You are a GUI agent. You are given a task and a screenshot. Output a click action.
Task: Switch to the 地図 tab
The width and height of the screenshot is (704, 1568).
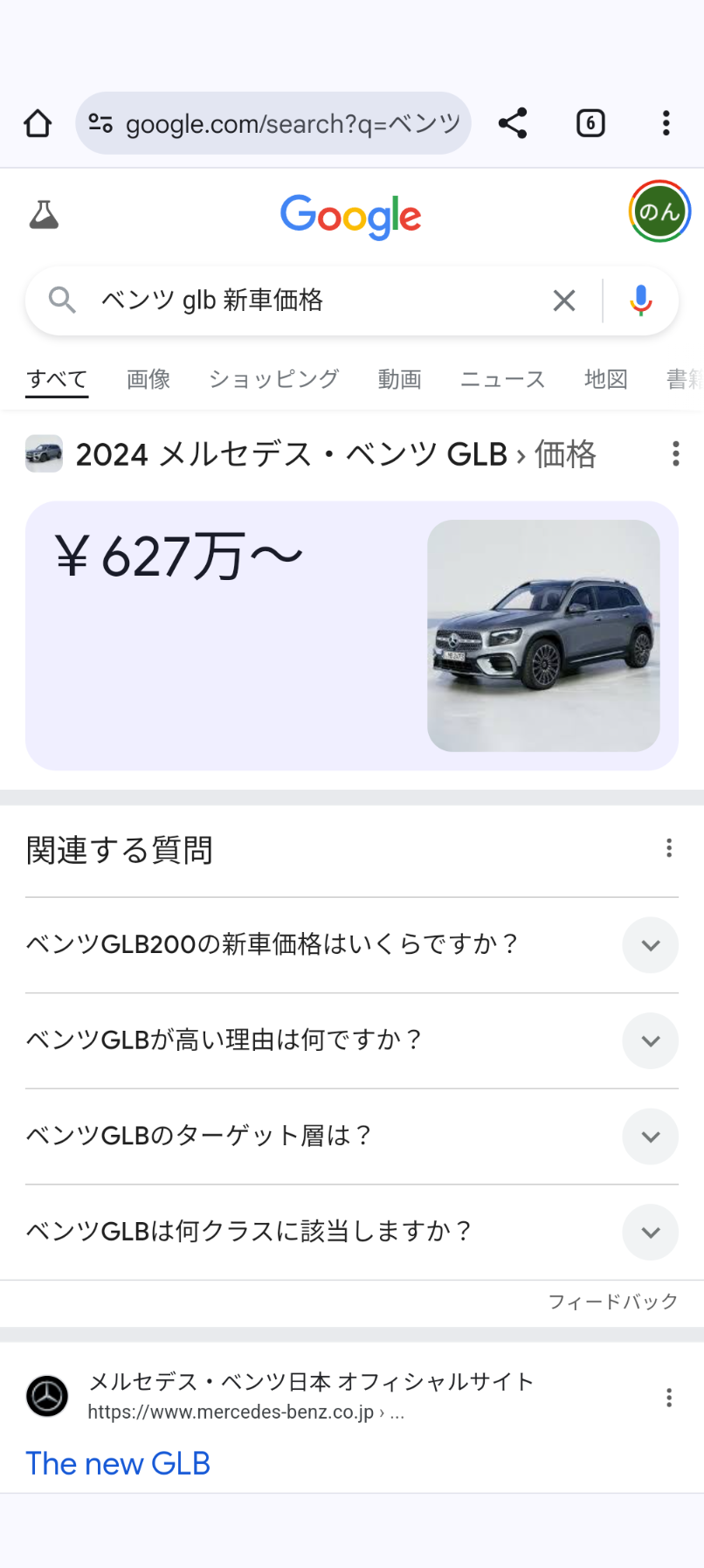[605, 379]
